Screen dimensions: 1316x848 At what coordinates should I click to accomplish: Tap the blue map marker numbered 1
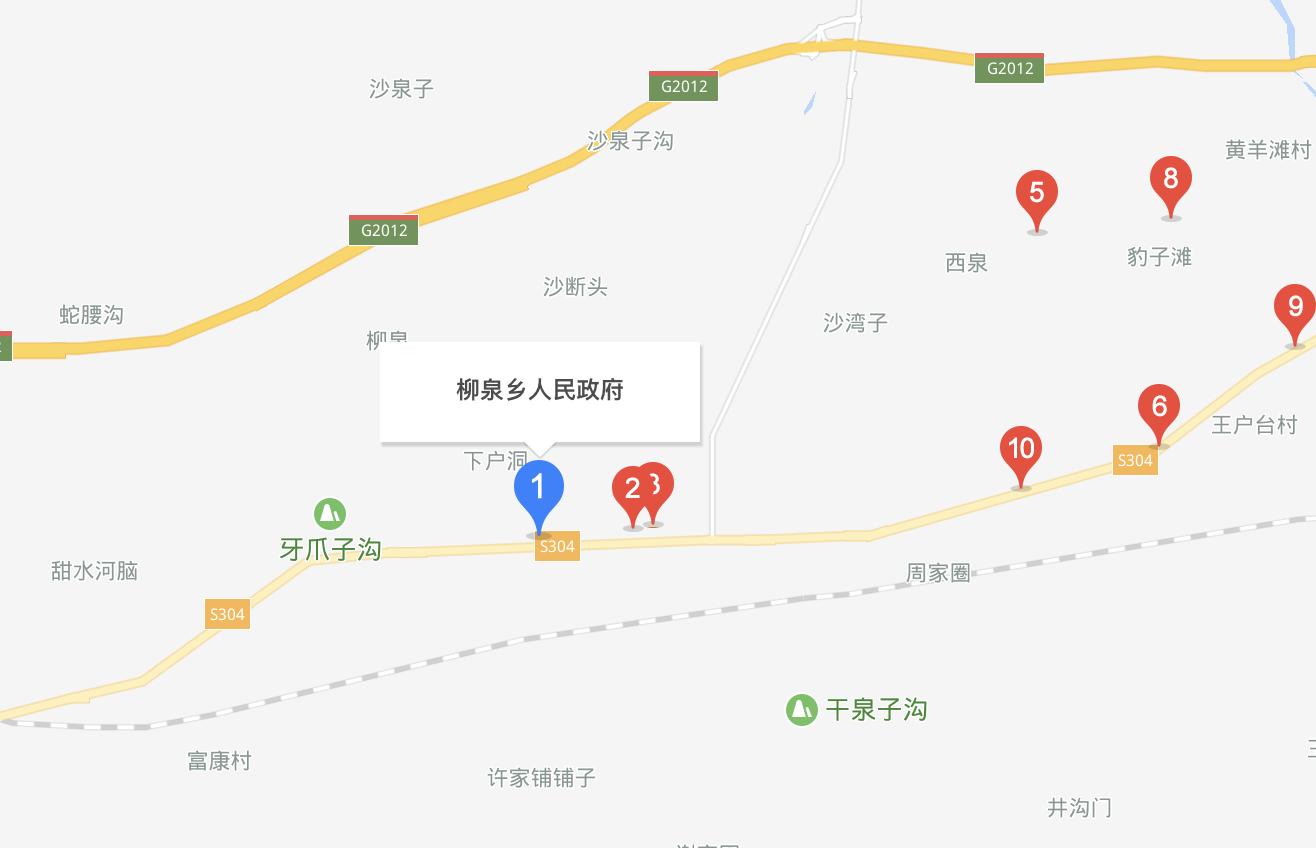pyautogui.click(x=539, y=489)
